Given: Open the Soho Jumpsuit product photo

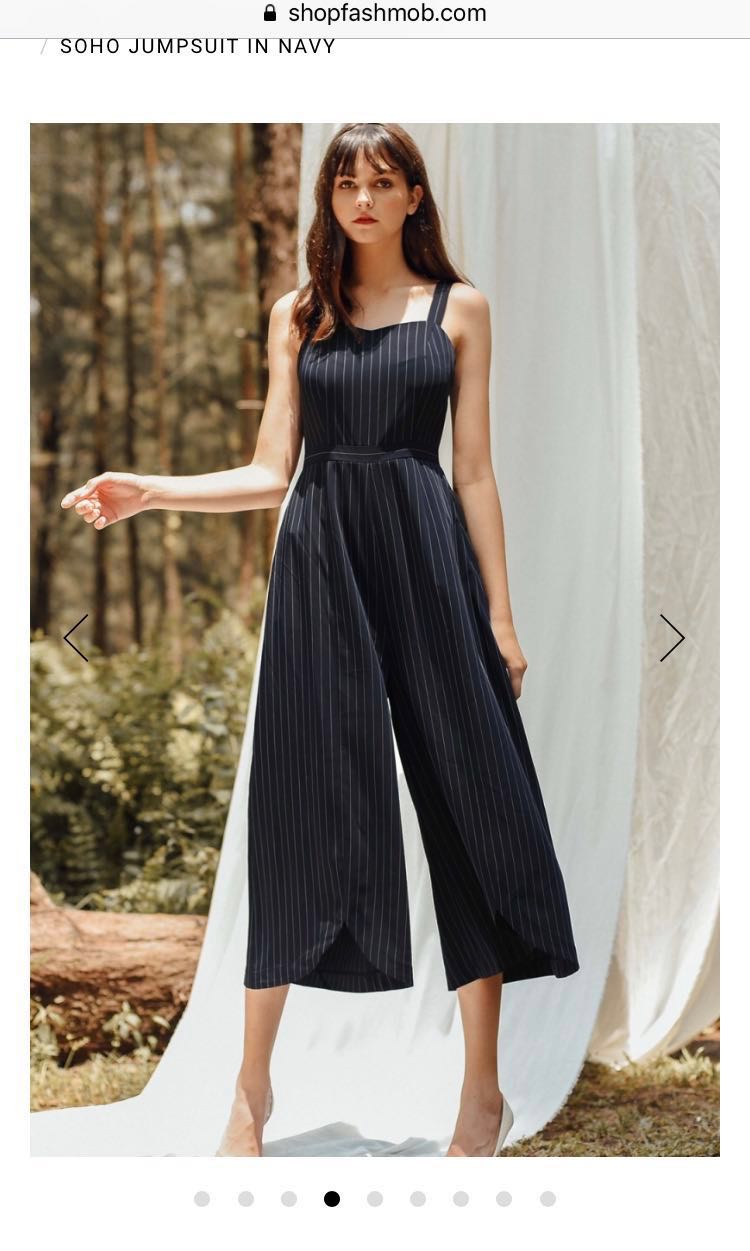Looking at the screenshot, I should click(x=375, y=640).
